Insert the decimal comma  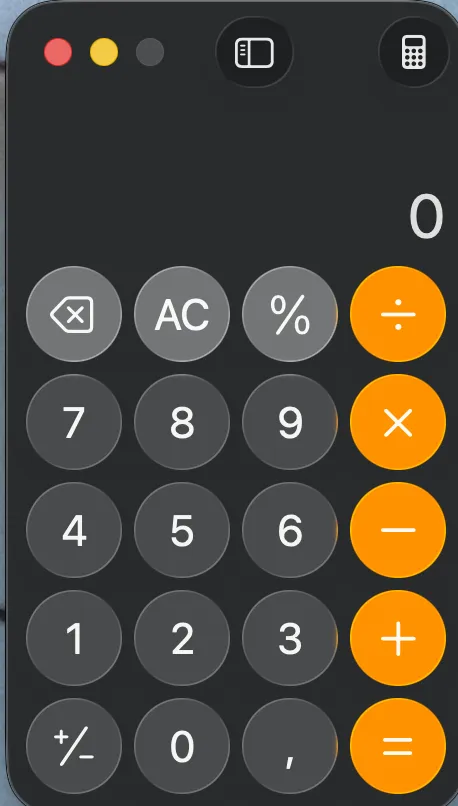pyautogui.click(x=290, y=745)
